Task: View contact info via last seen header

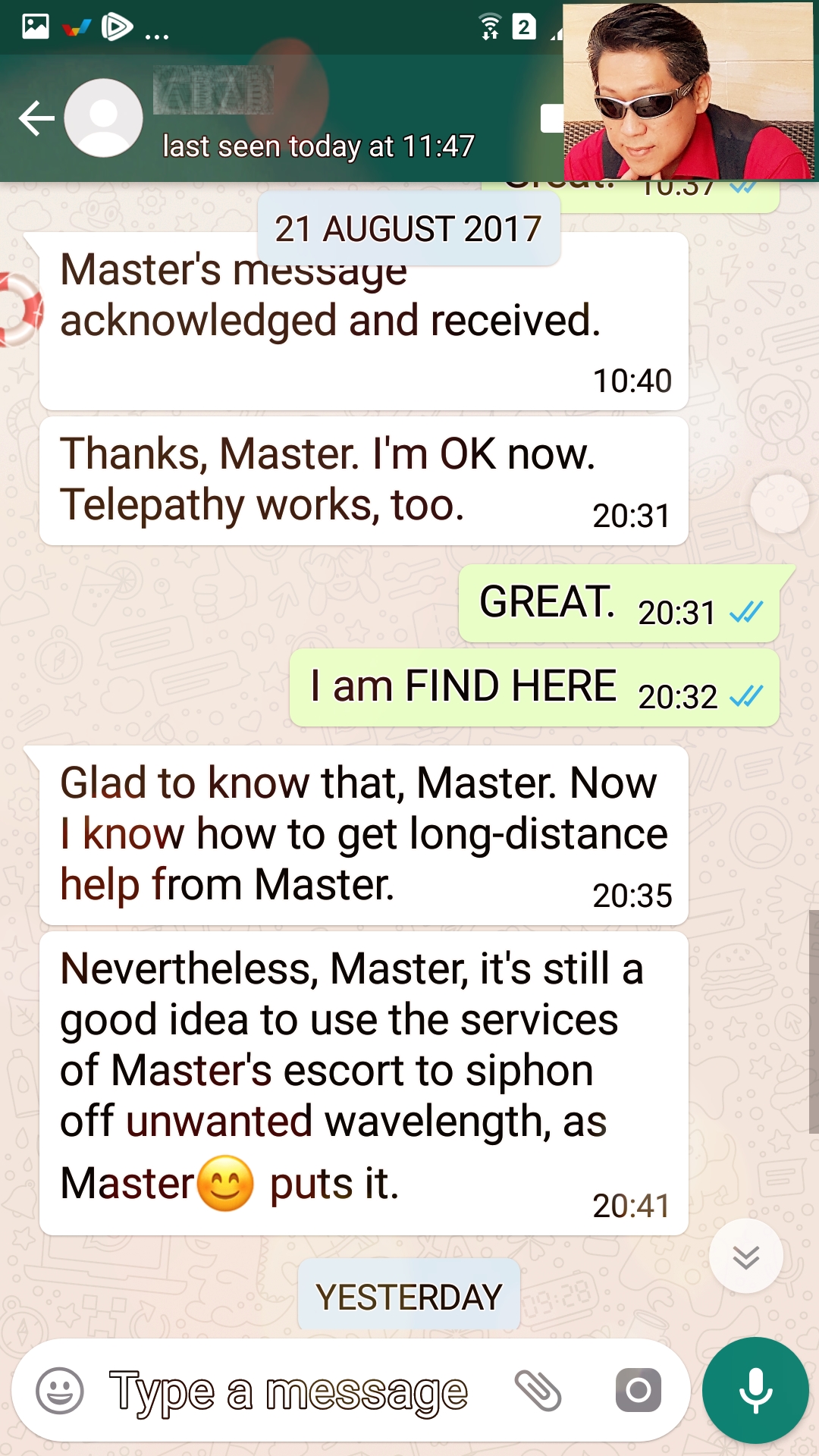Action: pos(318,146)
